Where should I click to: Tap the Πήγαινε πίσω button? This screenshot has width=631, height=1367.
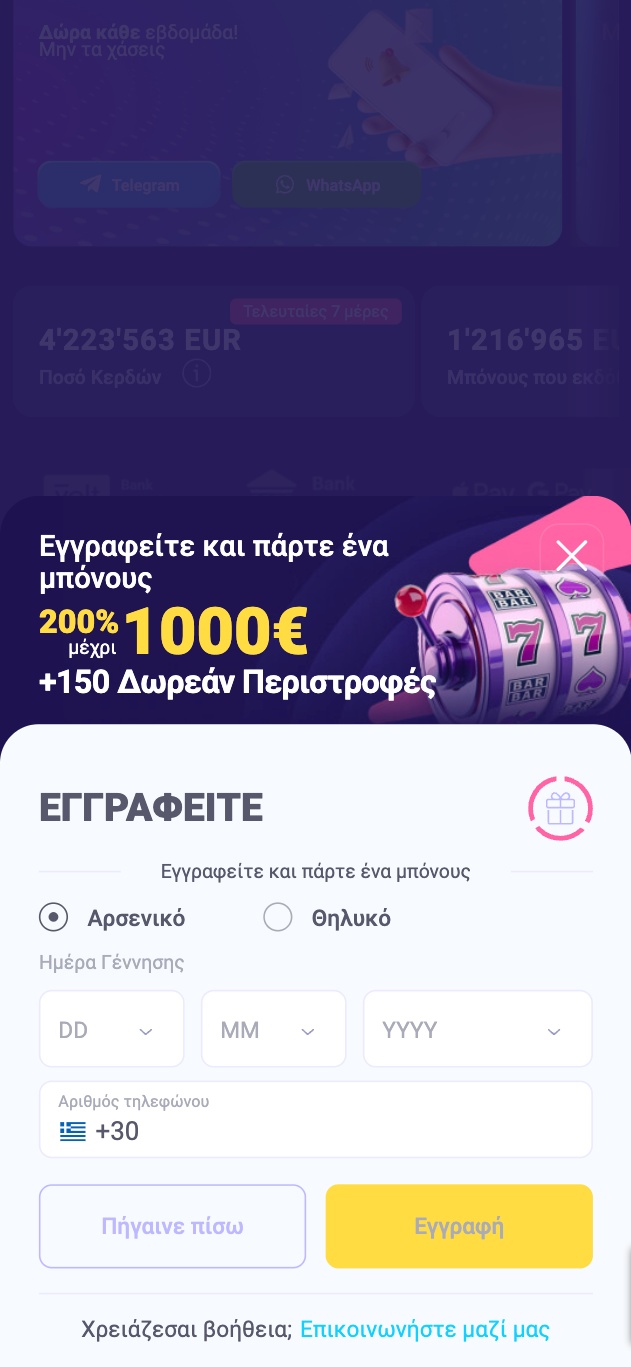(172, 1226)
